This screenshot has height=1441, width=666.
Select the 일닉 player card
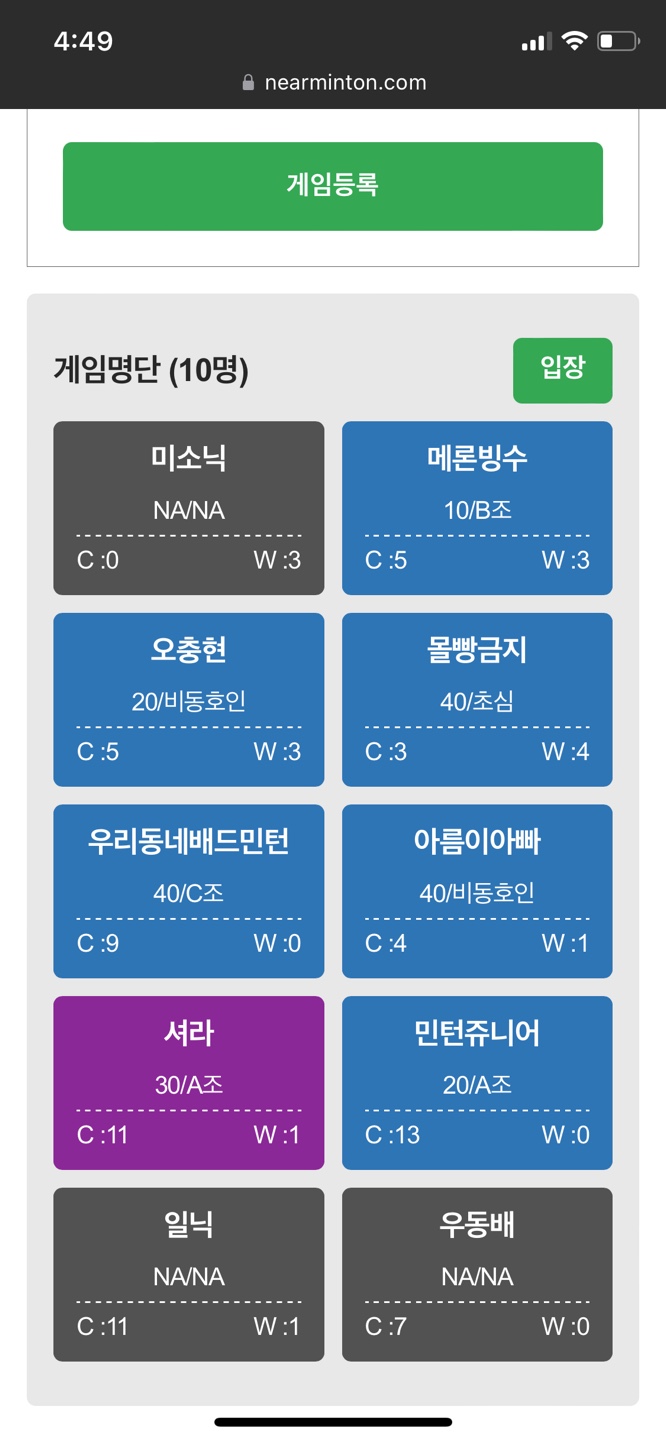click(x=189, y=1275)
